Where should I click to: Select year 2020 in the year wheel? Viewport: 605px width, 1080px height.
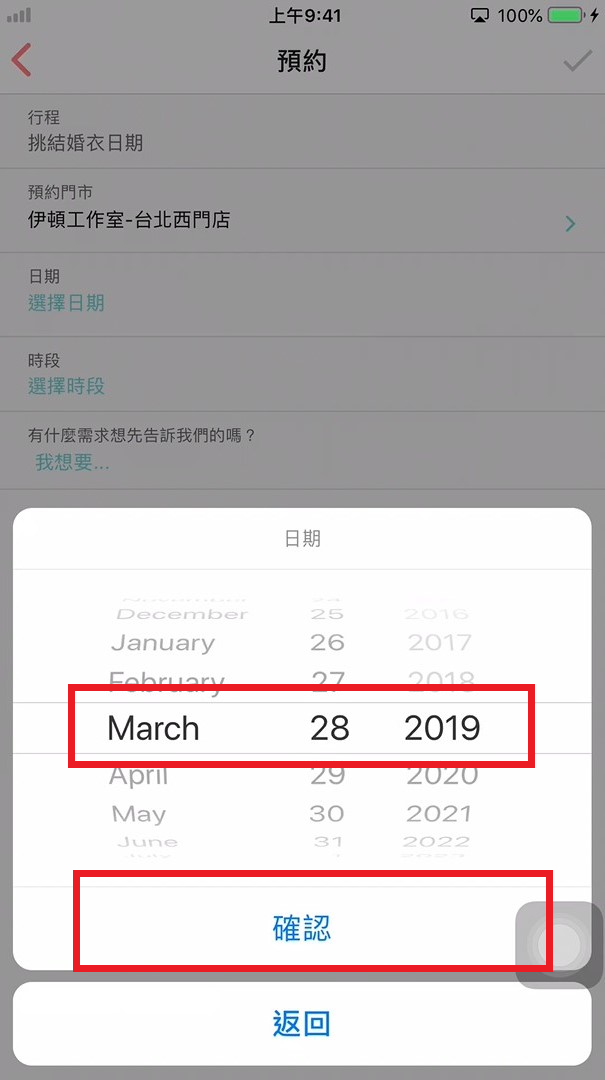click(x=440, y=776)
